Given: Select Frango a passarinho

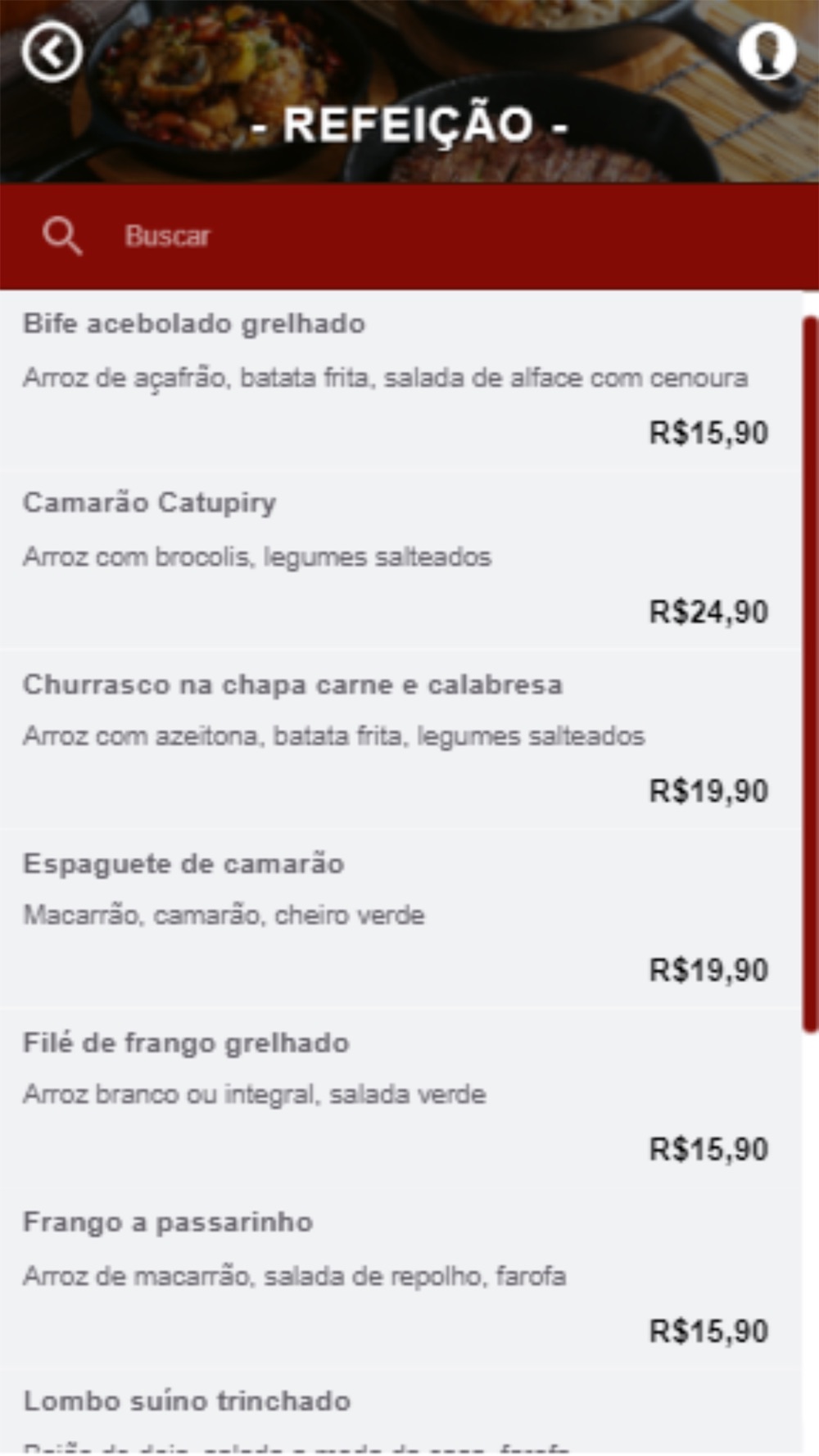Looking at the screenshot, I should pos(401,1277).
